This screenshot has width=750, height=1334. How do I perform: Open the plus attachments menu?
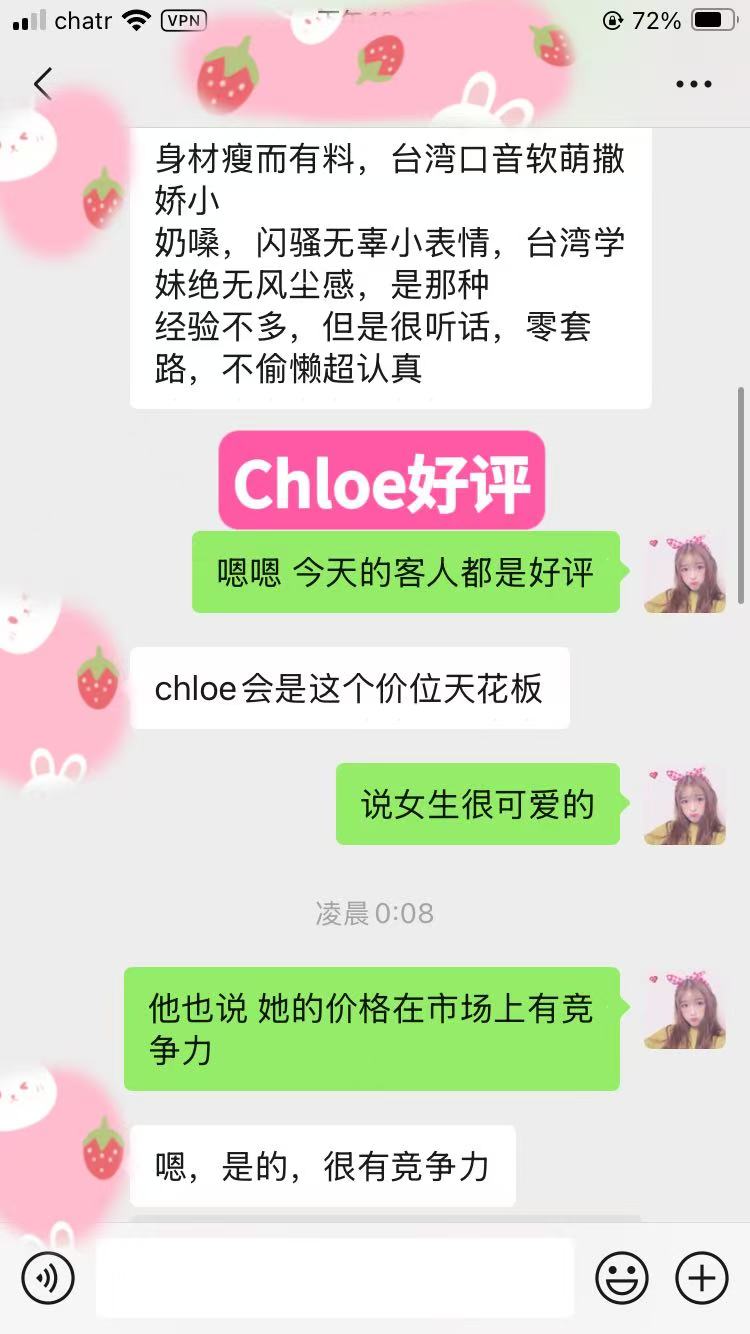pyautogui.click(x=702, y=1277)
